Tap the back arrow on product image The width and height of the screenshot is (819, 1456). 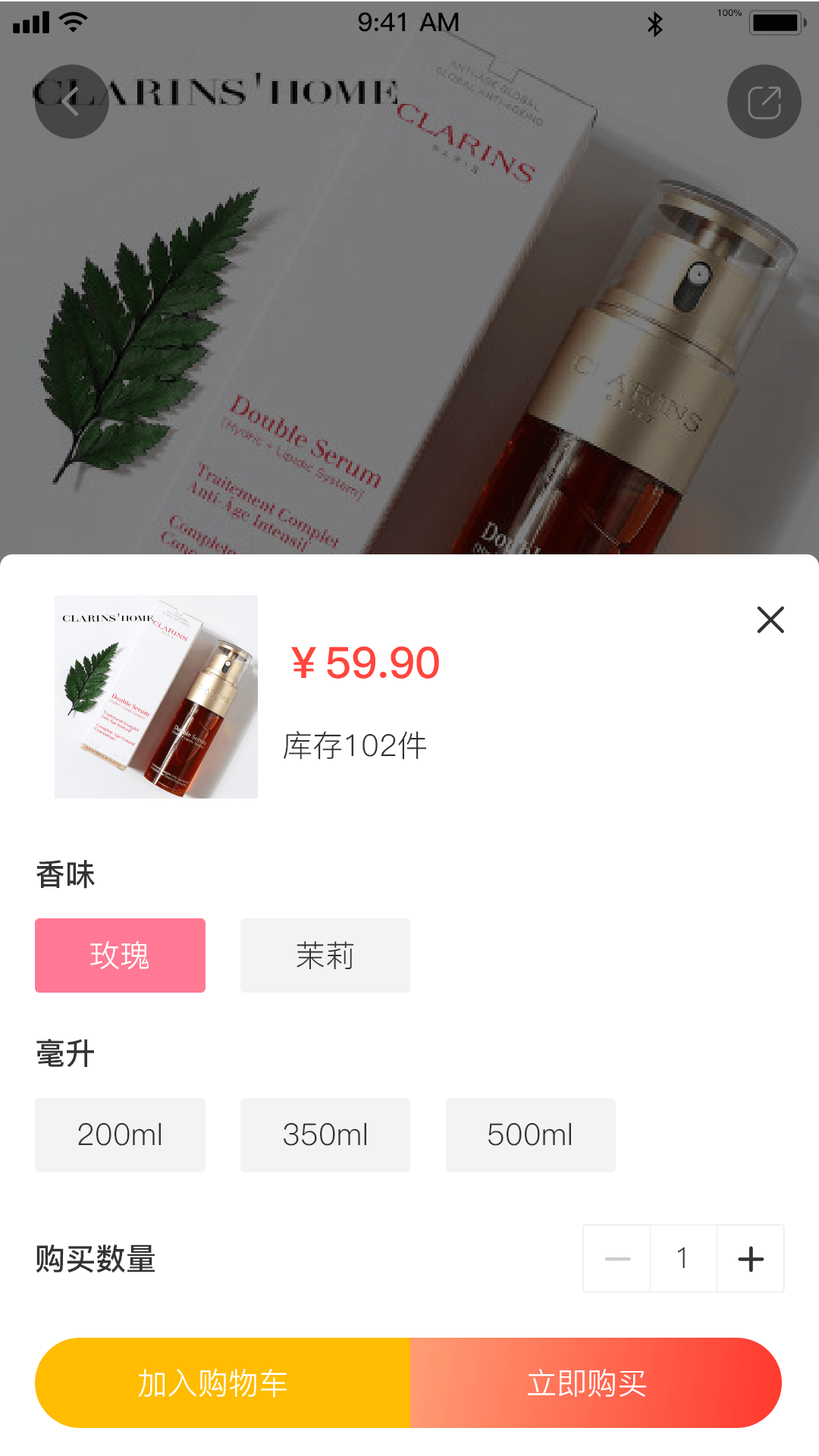pos(71,102)
